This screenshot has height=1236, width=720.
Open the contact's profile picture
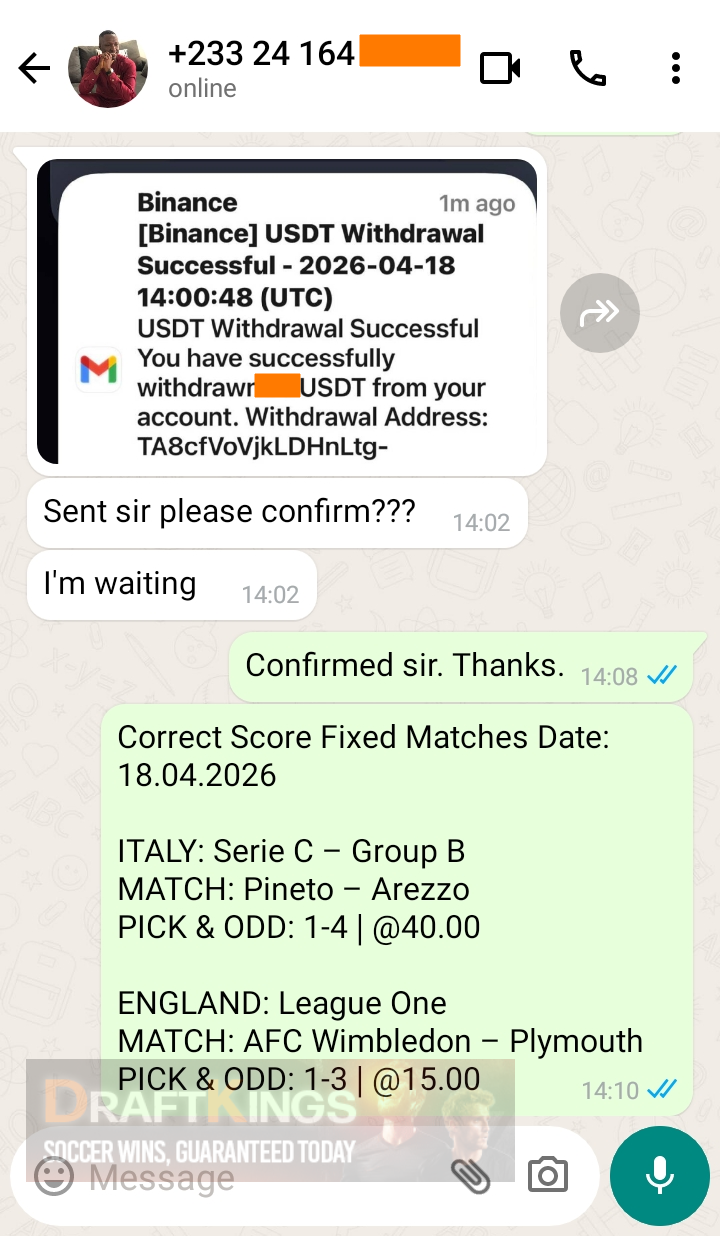pyautogui.click(x=107, y=68)
